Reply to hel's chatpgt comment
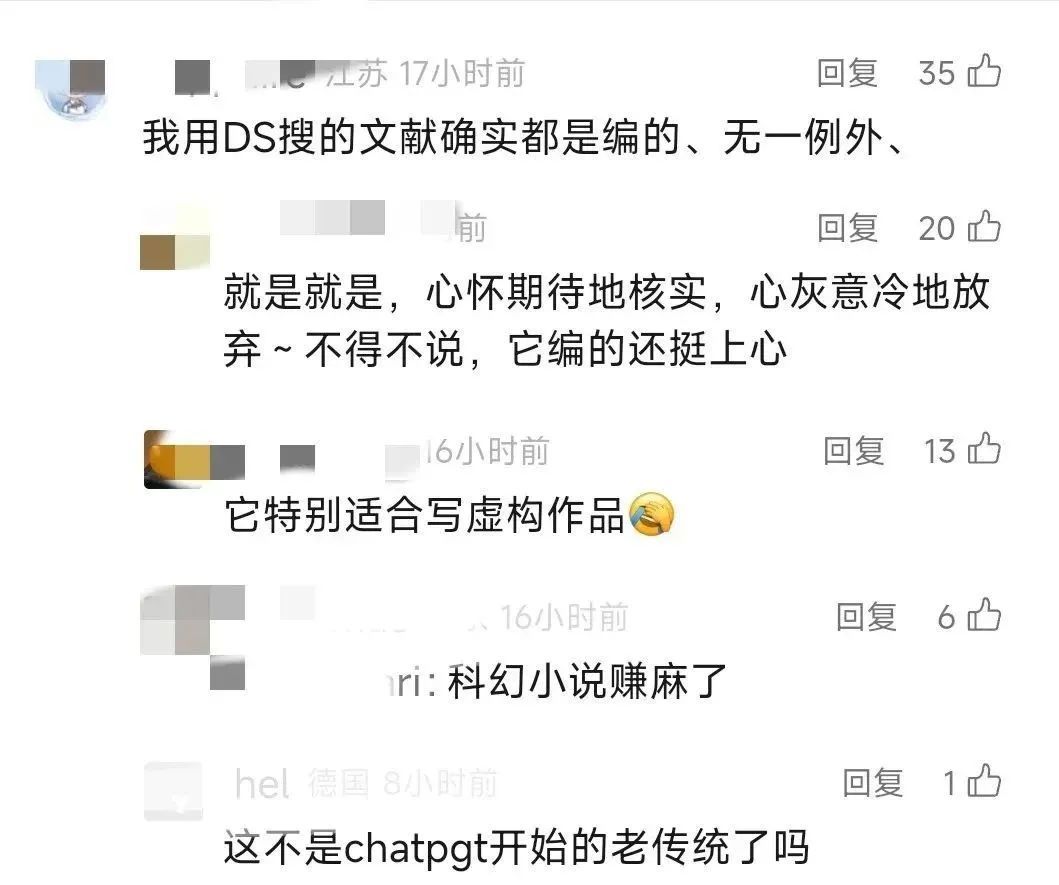 pyautogui.click(x=872, y=782)
